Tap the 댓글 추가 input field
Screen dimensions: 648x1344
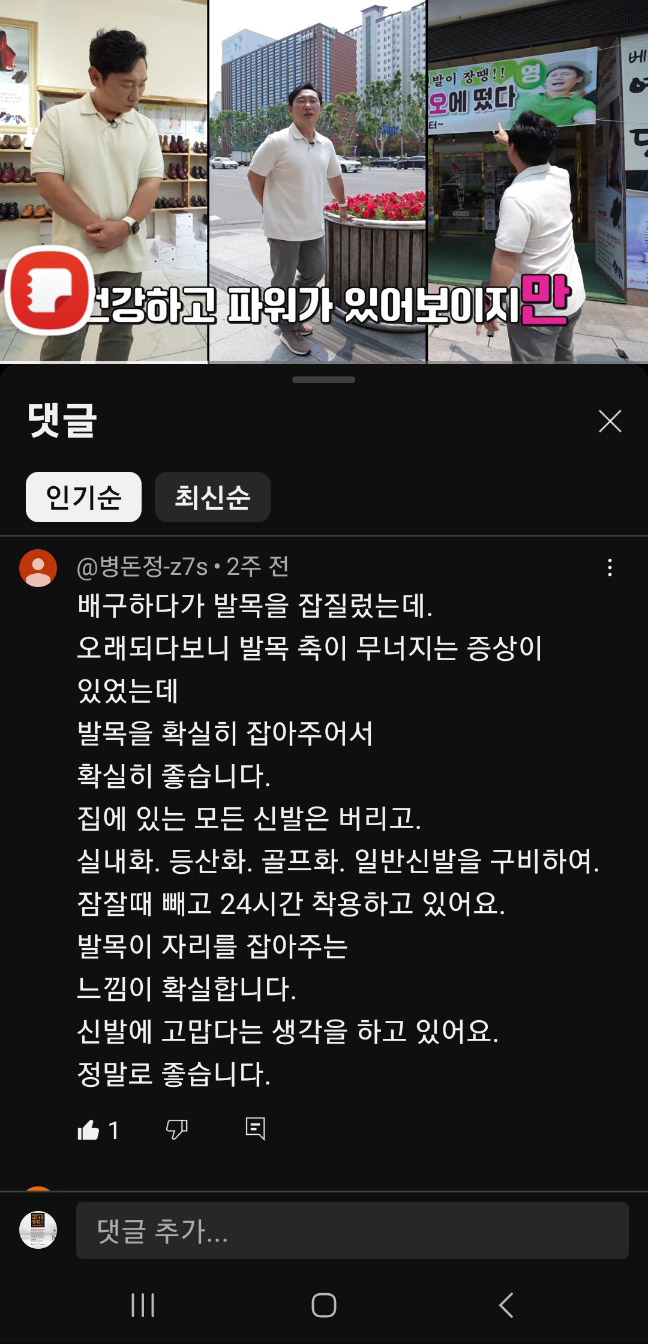click(352, 1231)
